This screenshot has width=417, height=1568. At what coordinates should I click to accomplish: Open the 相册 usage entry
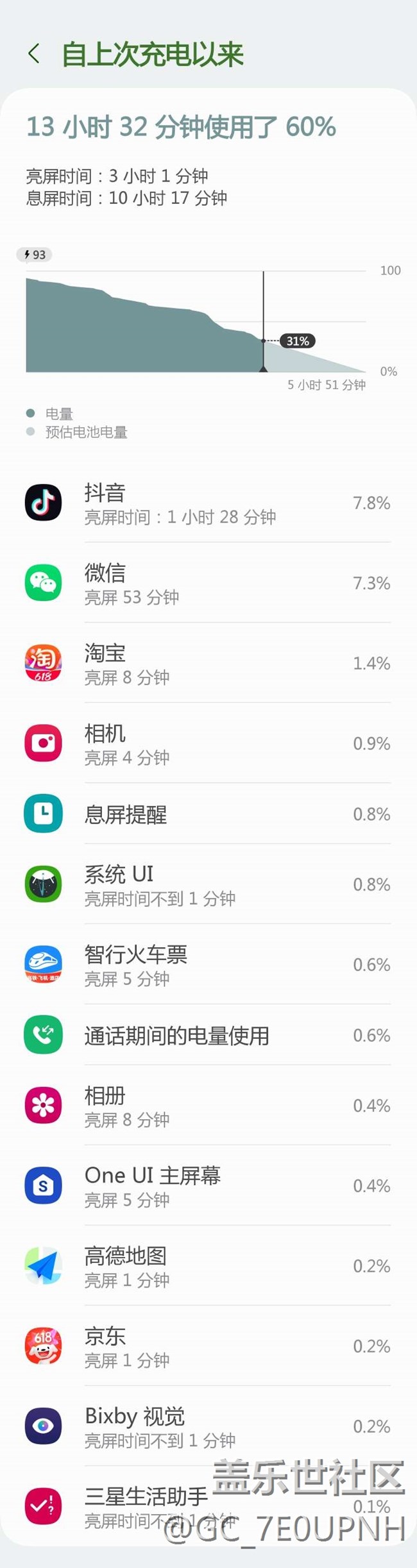coord(208,1106)
